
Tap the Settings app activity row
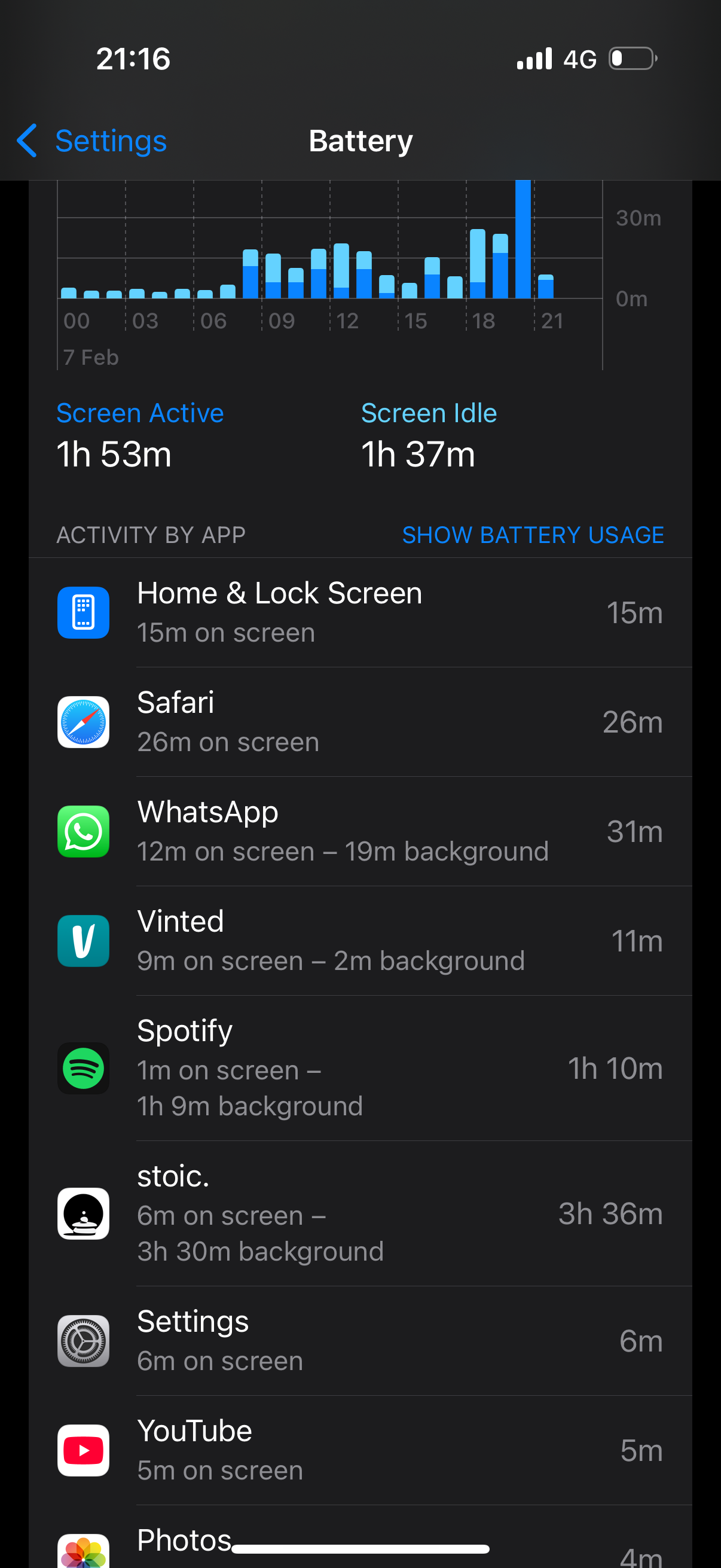click(x=360, y=1341)
